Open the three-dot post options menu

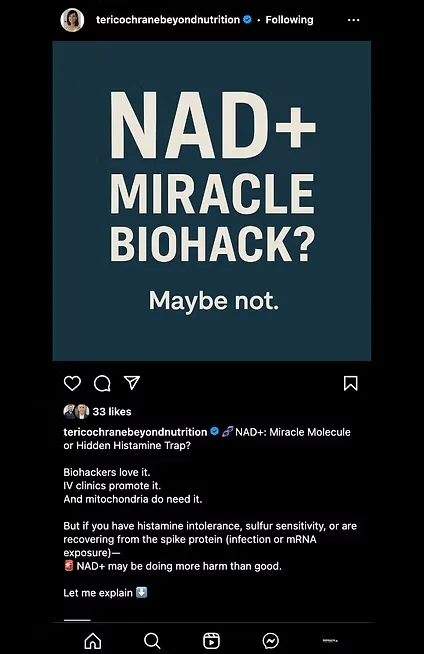(354, 20)
